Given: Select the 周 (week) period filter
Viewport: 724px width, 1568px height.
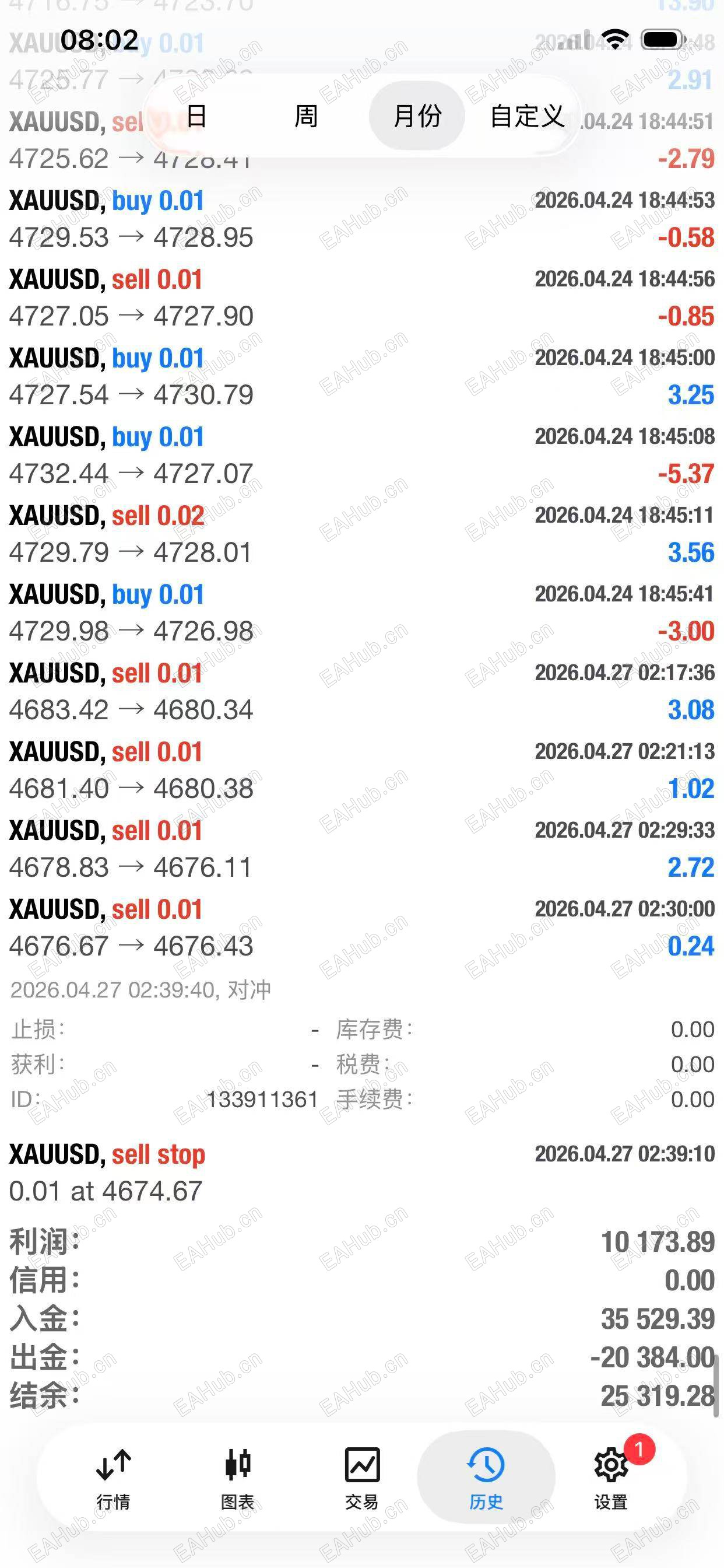Looking at the screenshot, I should [306, 116].
